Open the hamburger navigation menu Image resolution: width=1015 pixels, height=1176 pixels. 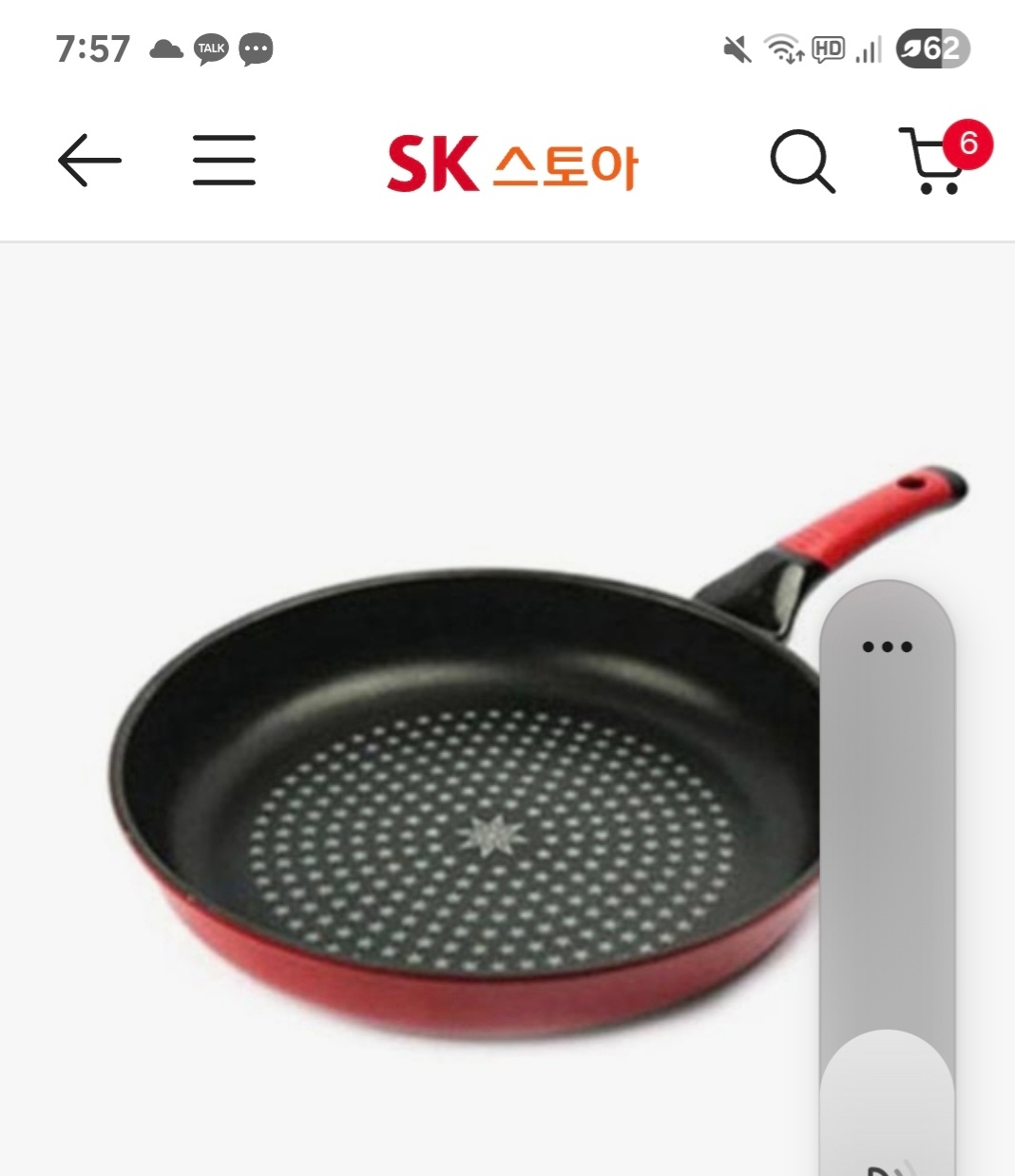223,162
